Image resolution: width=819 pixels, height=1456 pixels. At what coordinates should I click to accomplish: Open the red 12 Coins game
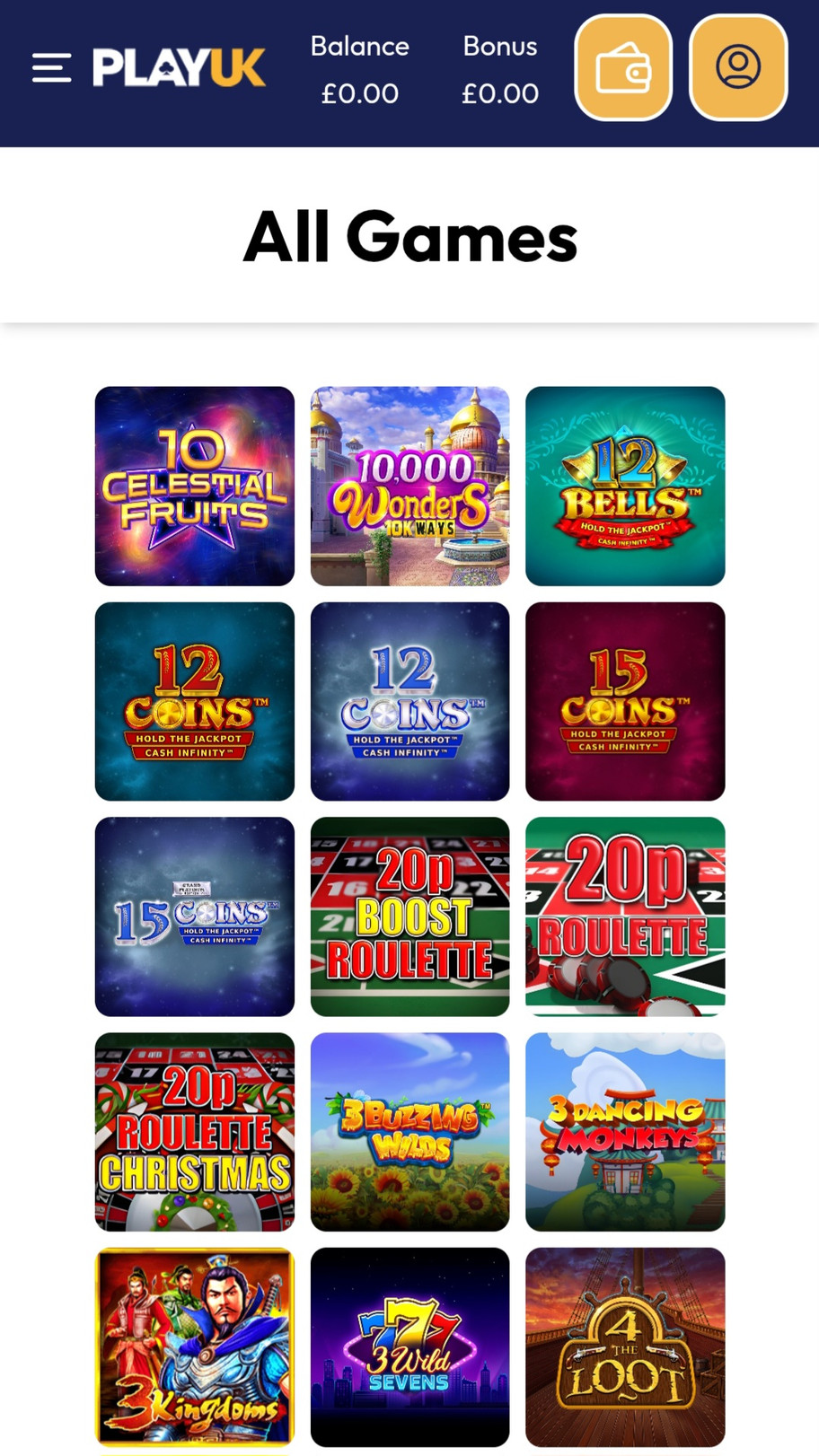coord(195,701)
